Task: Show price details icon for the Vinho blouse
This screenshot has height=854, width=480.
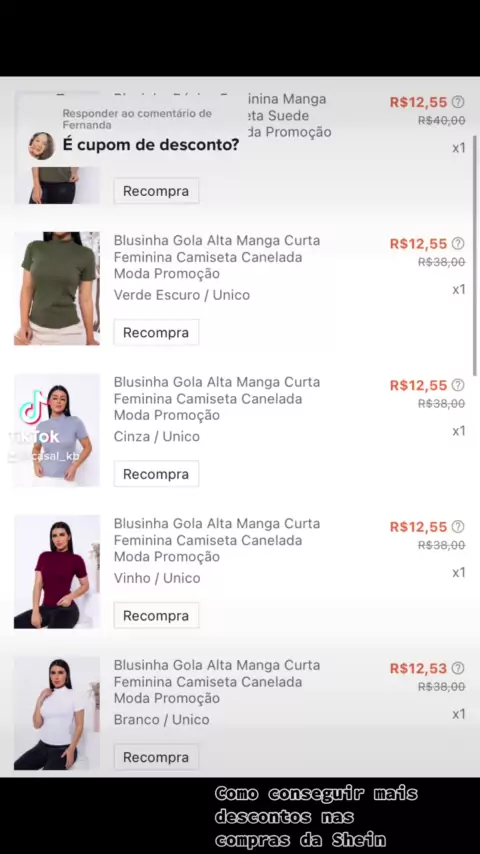Action: [x=458, y=527]
